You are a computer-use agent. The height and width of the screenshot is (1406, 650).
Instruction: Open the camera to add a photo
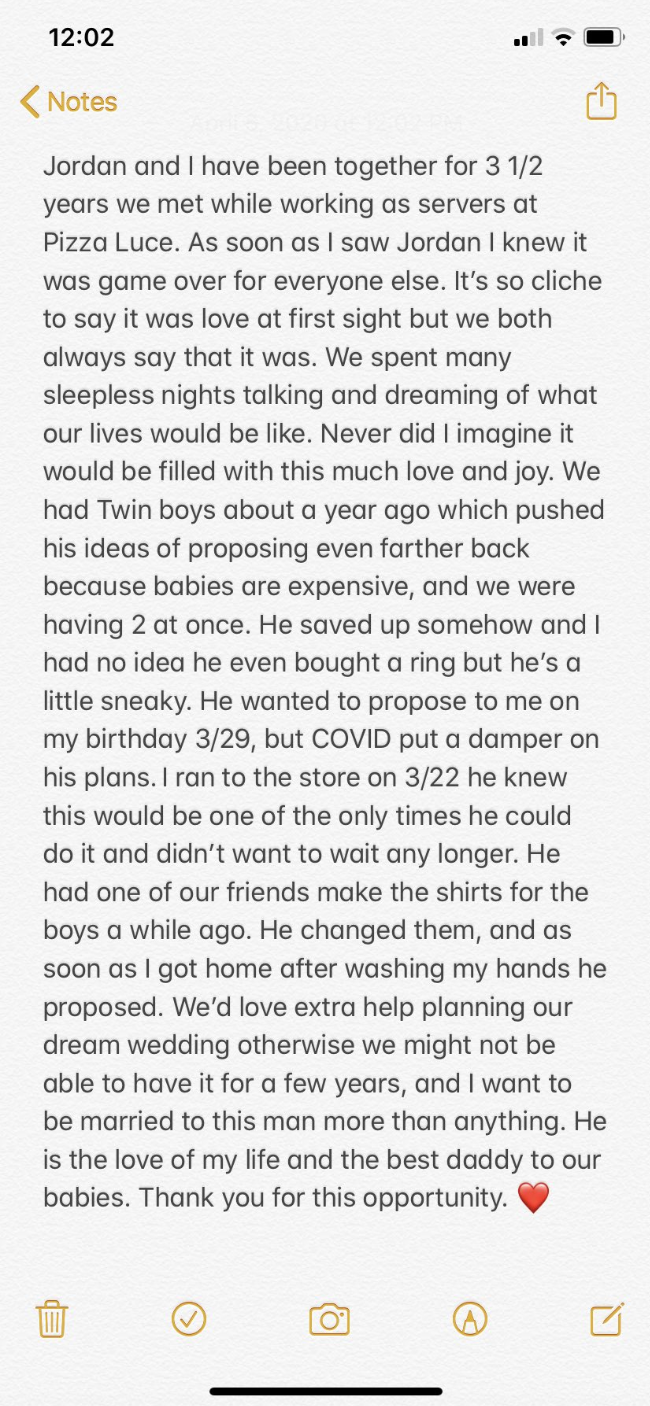point(329,1320)
